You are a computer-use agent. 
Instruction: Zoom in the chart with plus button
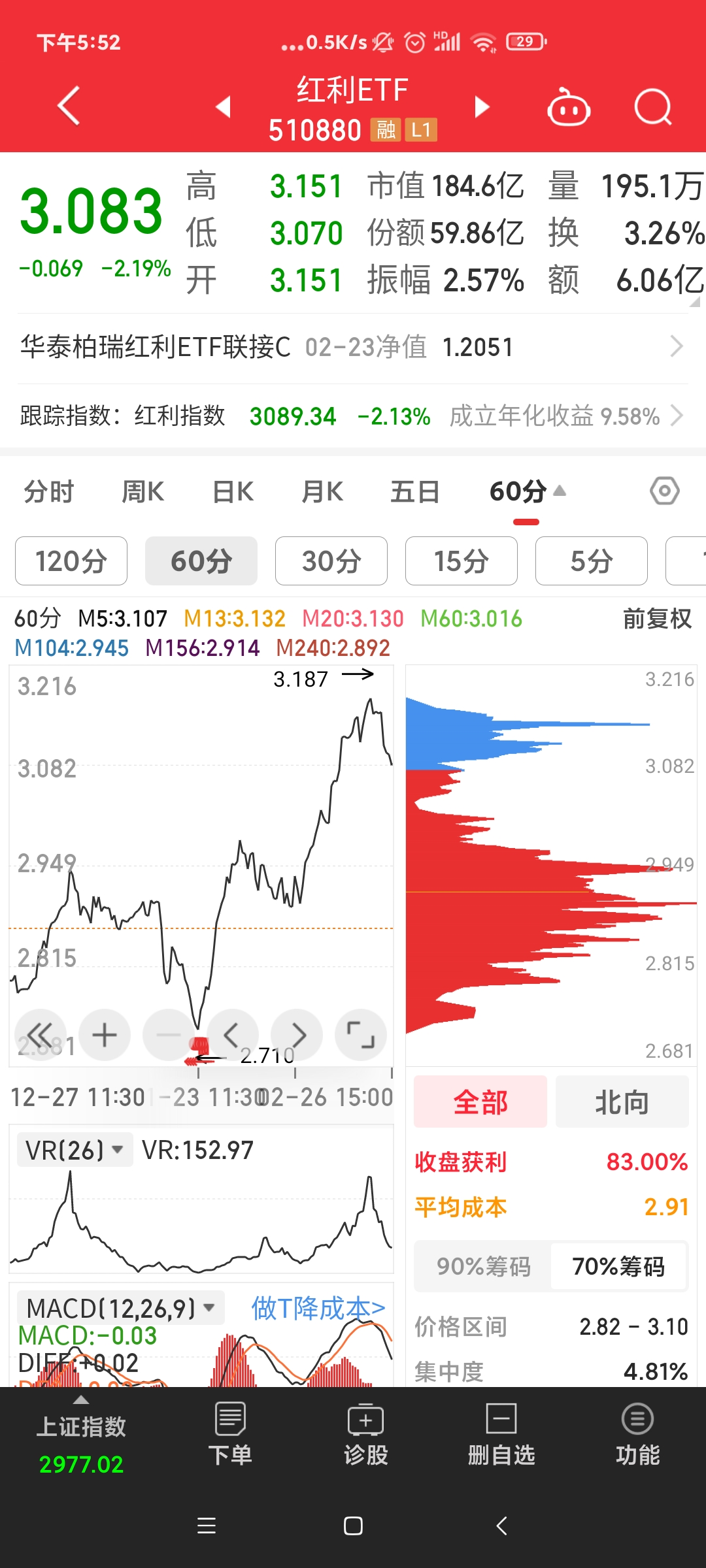click(x=105, y=1035)
